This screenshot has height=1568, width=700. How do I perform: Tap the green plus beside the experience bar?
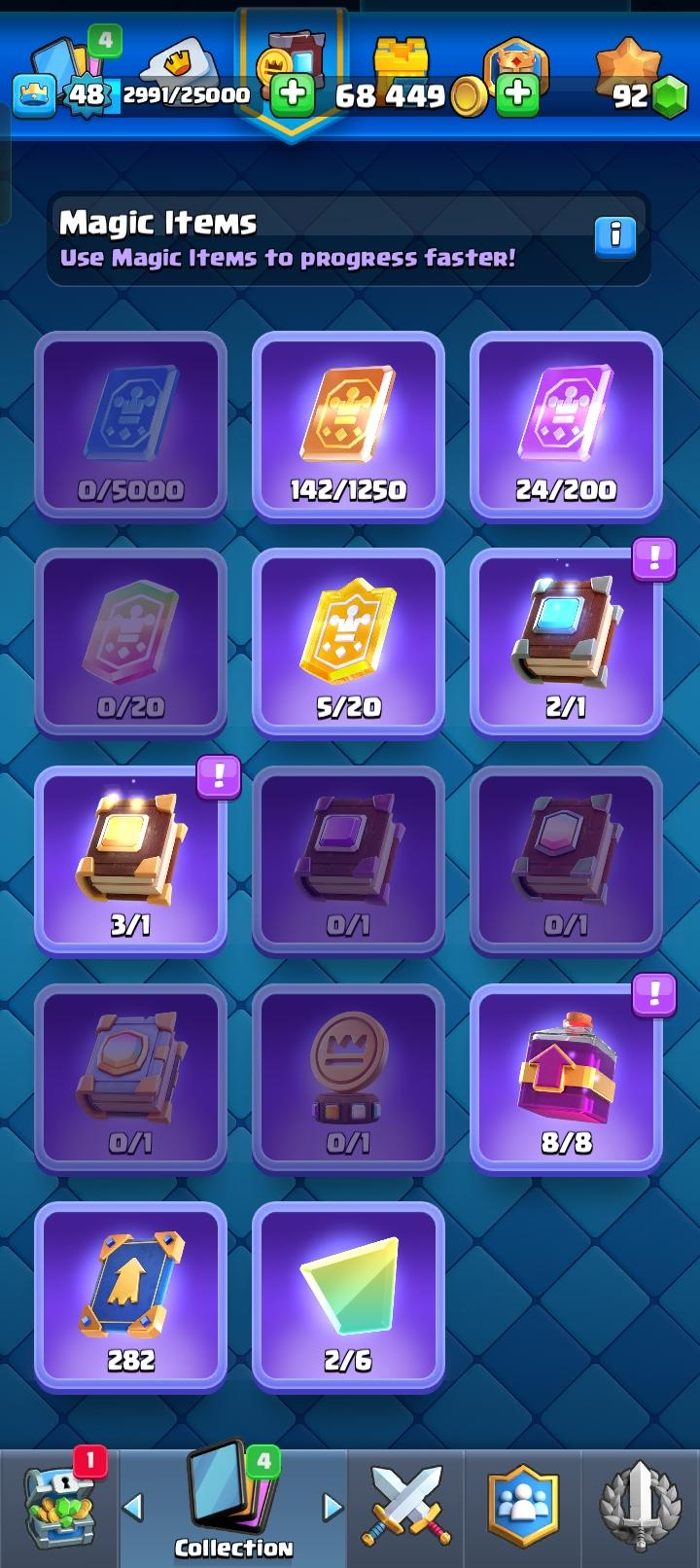[292, 94]
